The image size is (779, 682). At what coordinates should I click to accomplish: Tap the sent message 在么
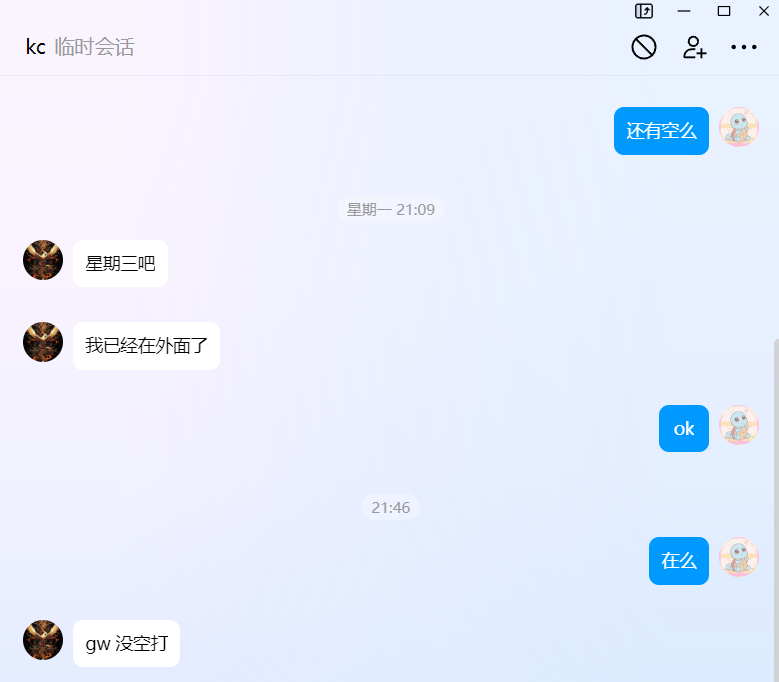pyautogui.click(x=678, y=561)
